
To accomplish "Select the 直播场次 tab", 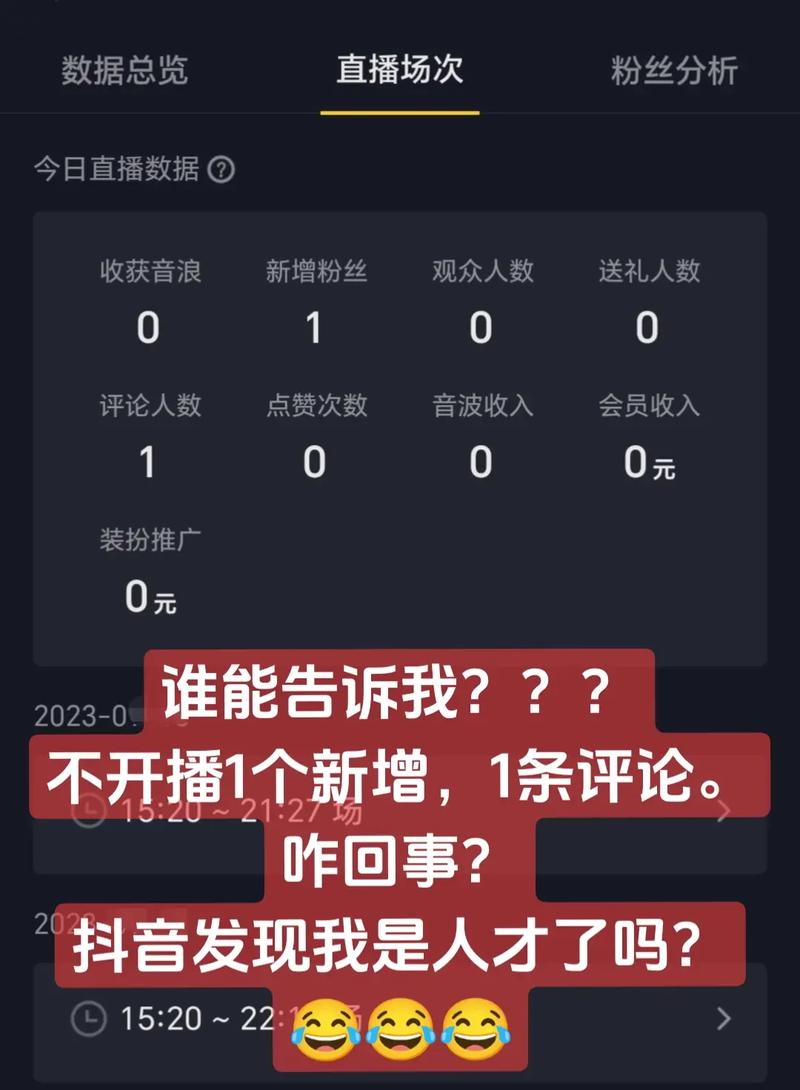I will (x=399, y=71).
